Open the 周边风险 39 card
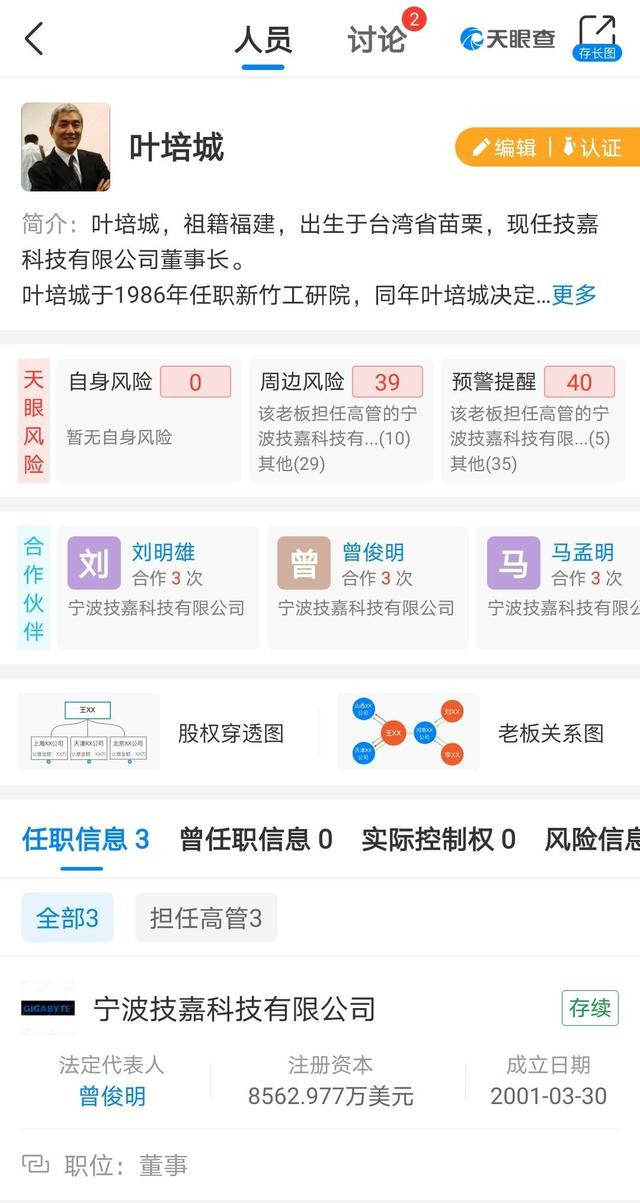 pos(341,420)
